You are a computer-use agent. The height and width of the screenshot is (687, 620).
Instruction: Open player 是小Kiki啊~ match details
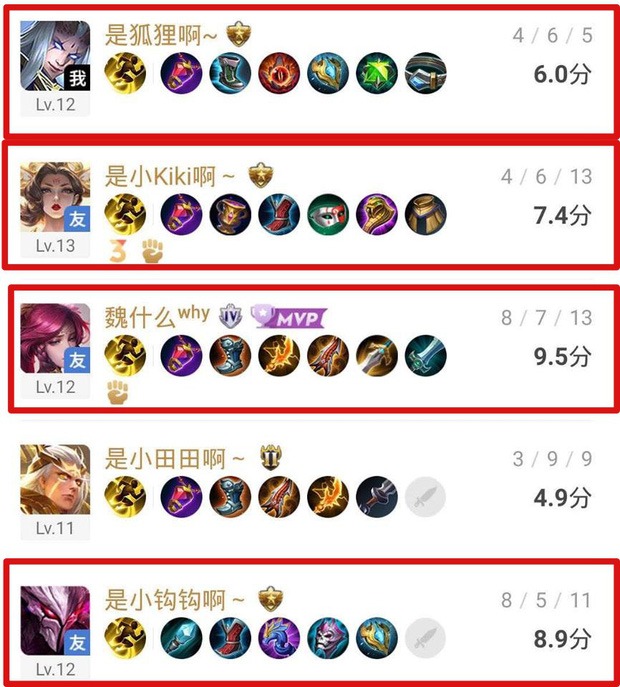tap(310, 205)
